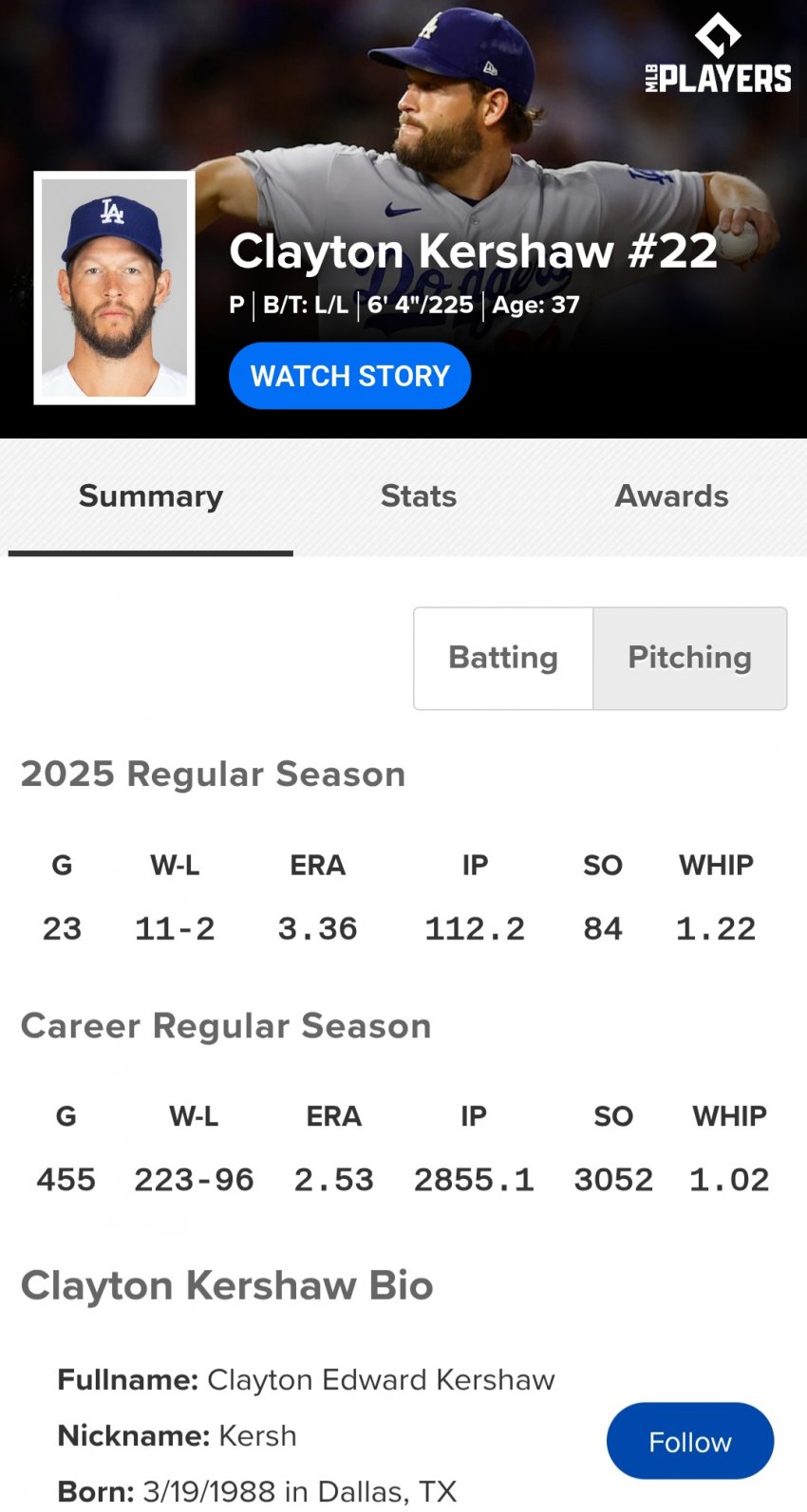Open the Awards tab

[671, 496]
